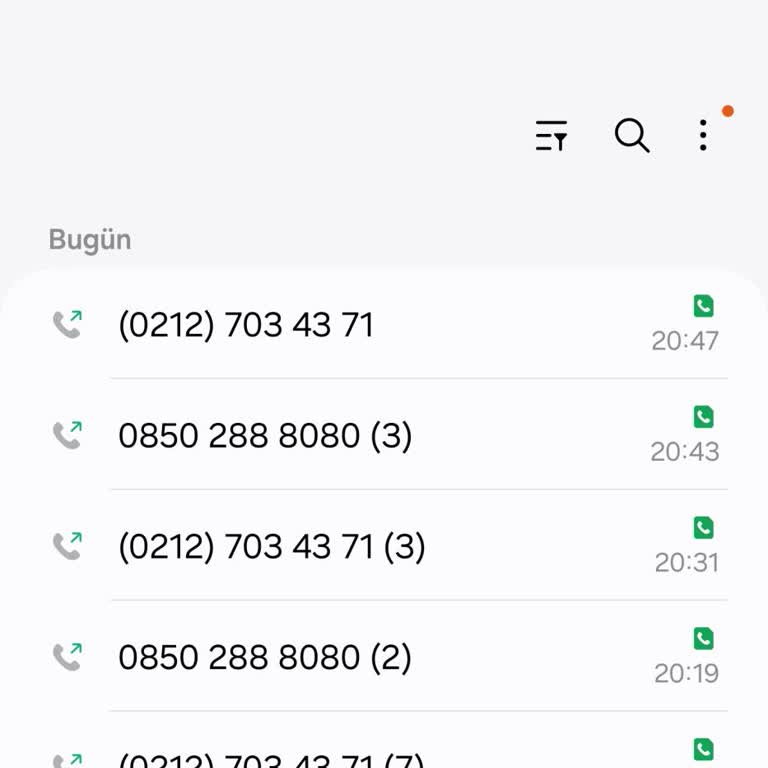Search the call history

coord(631,135)
